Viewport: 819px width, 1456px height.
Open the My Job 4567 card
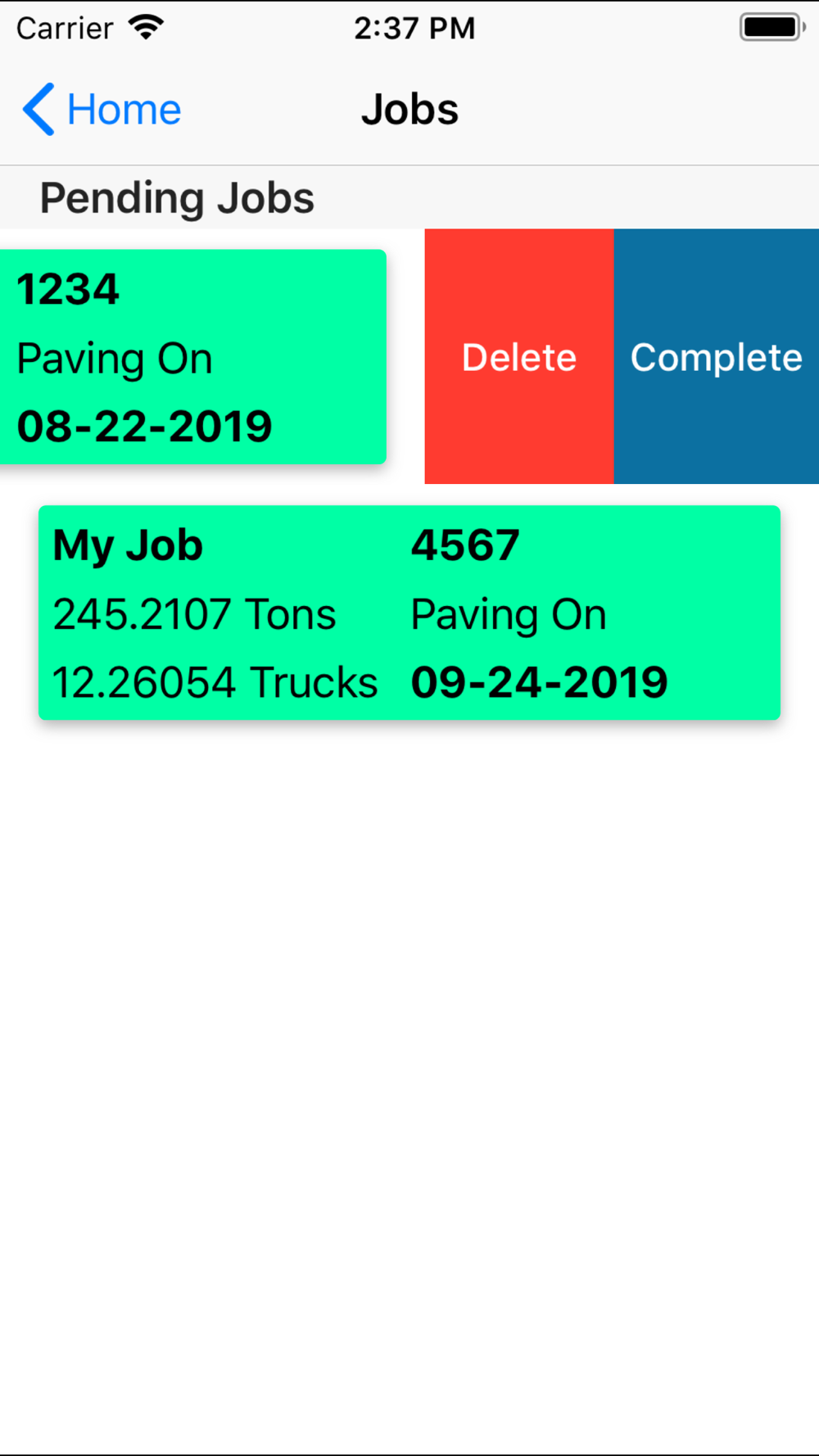[409, 613]
